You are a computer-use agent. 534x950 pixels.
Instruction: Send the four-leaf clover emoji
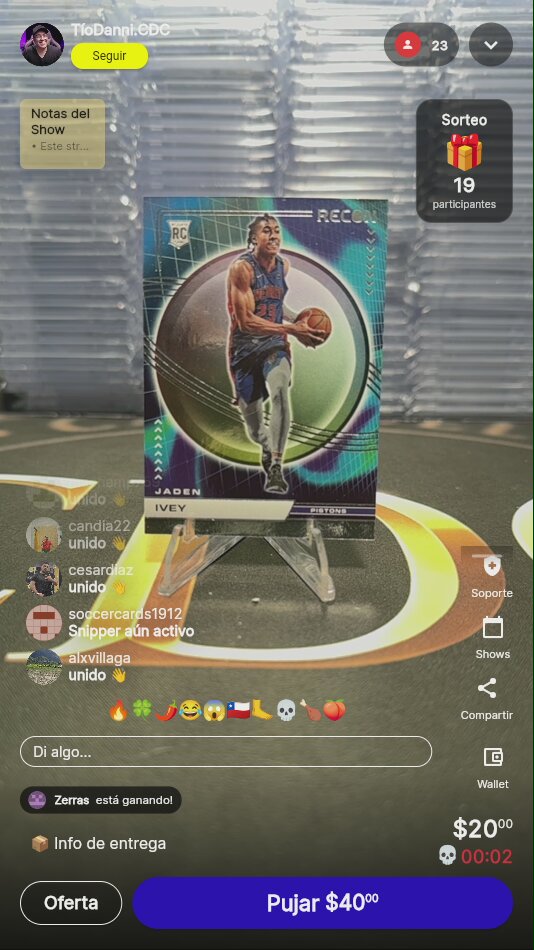tap(142, 710)
